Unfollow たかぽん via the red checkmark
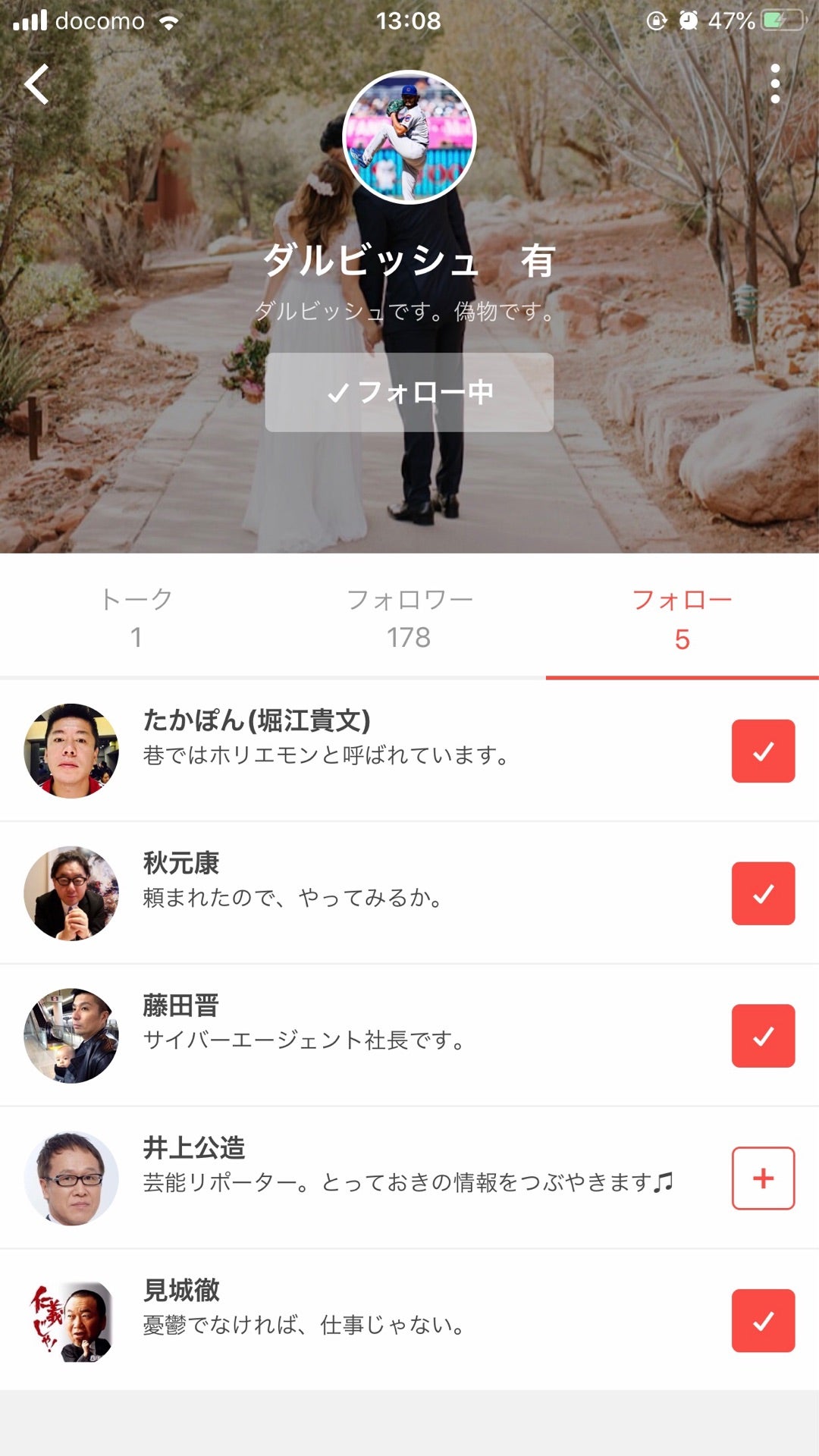Screen dimensions: 819x1456 [763, 751]
